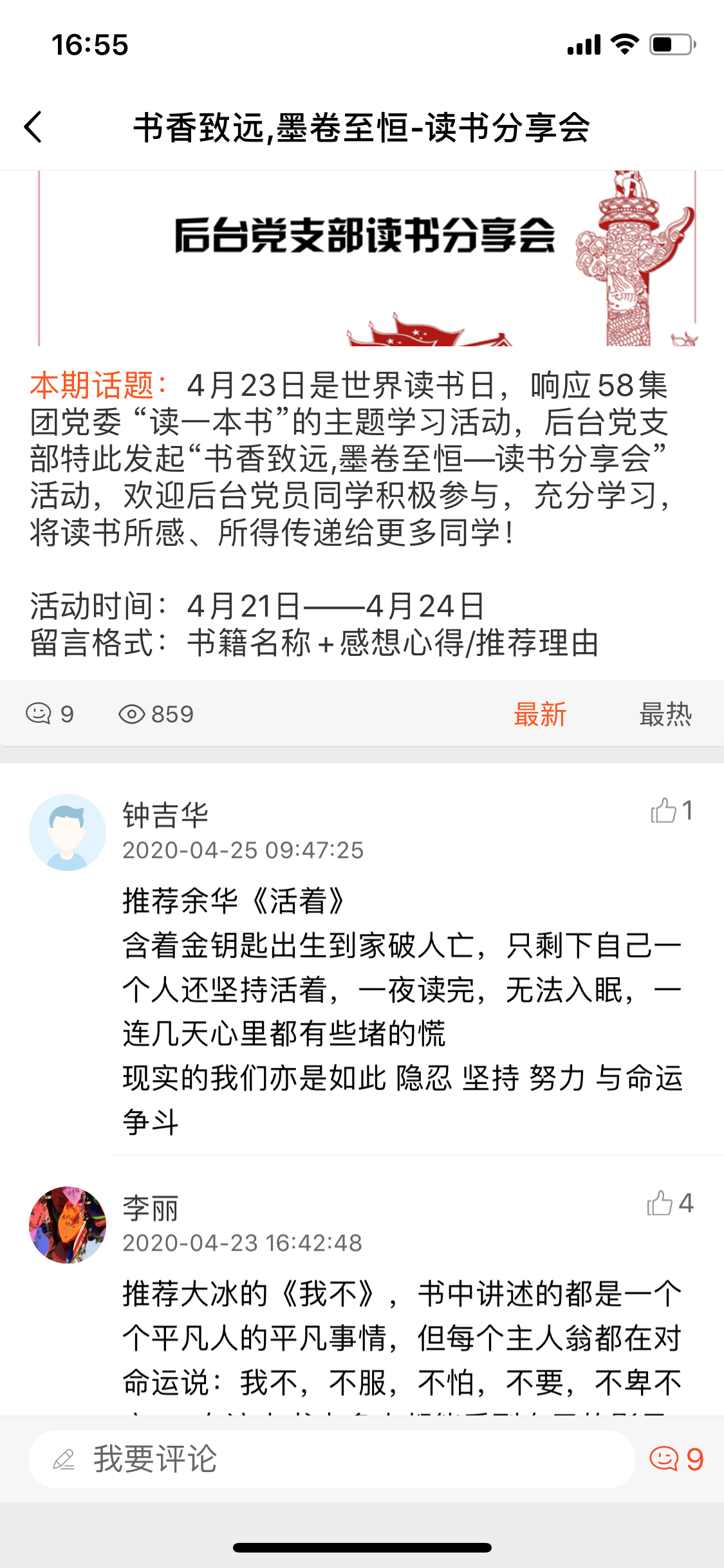Tap the 我要评论 comment input field
Viewport: 724px width, 1568px height.
(331, 1459)
